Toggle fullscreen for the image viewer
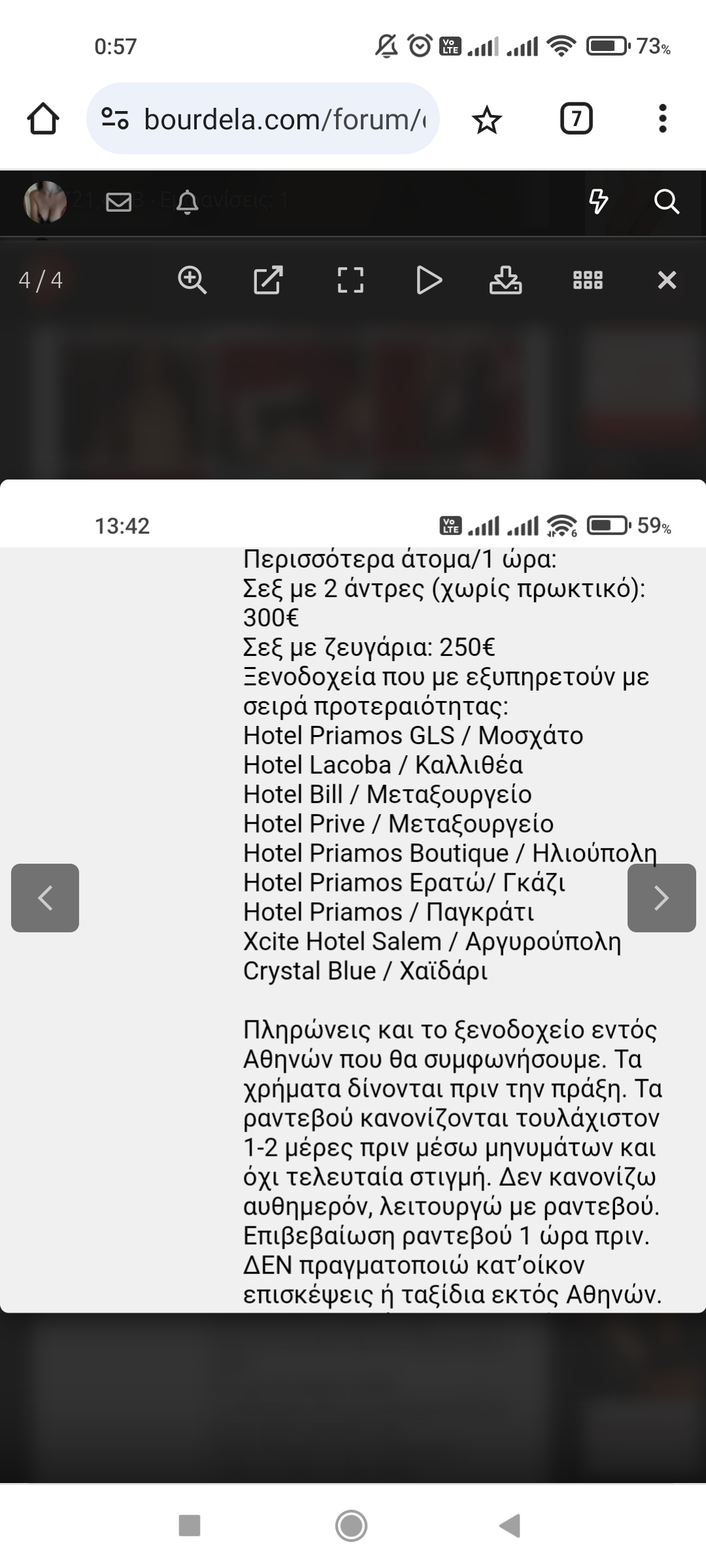Image resolution: width=706 pixels, height=1568 pixels. pos(350,280)
